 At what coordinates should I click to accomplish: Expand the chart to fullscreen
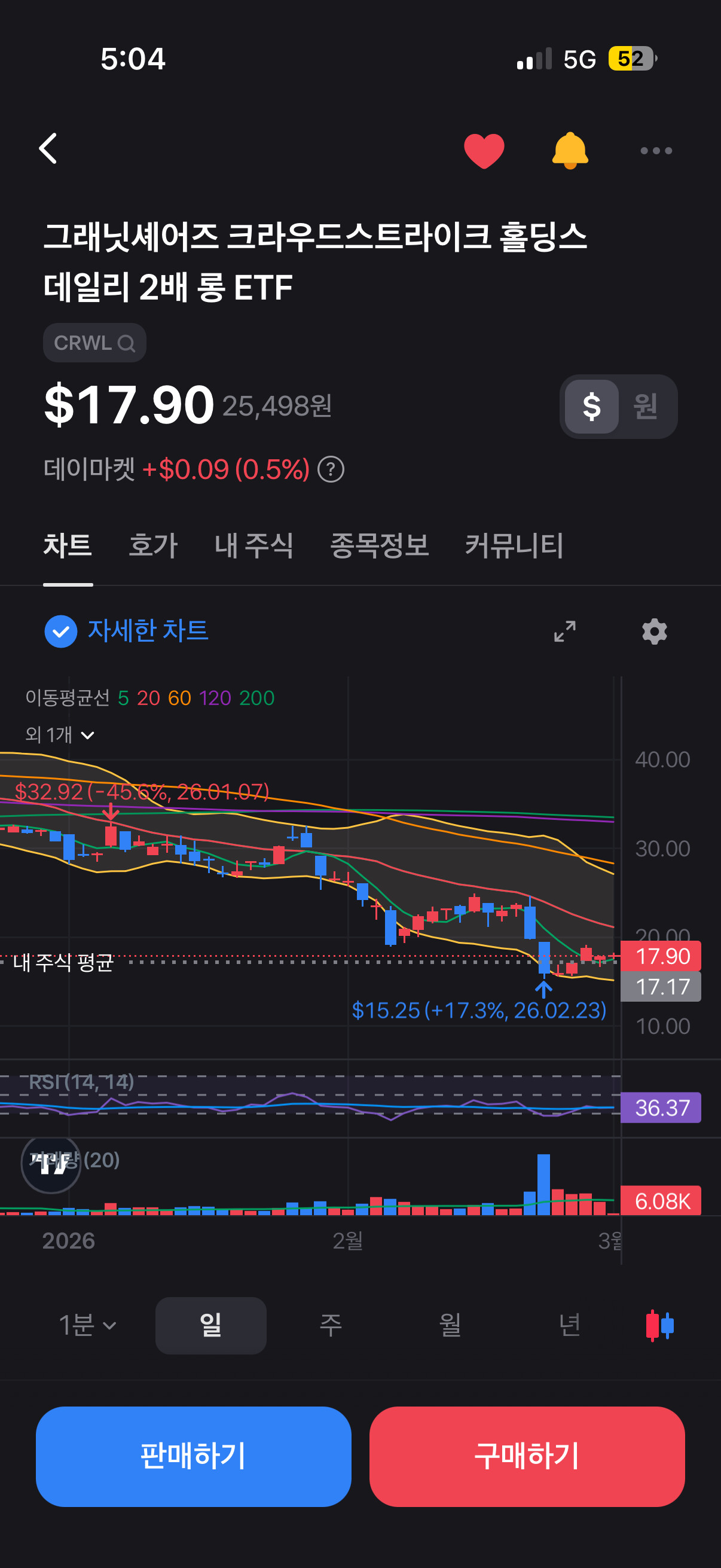pos(564,632)
